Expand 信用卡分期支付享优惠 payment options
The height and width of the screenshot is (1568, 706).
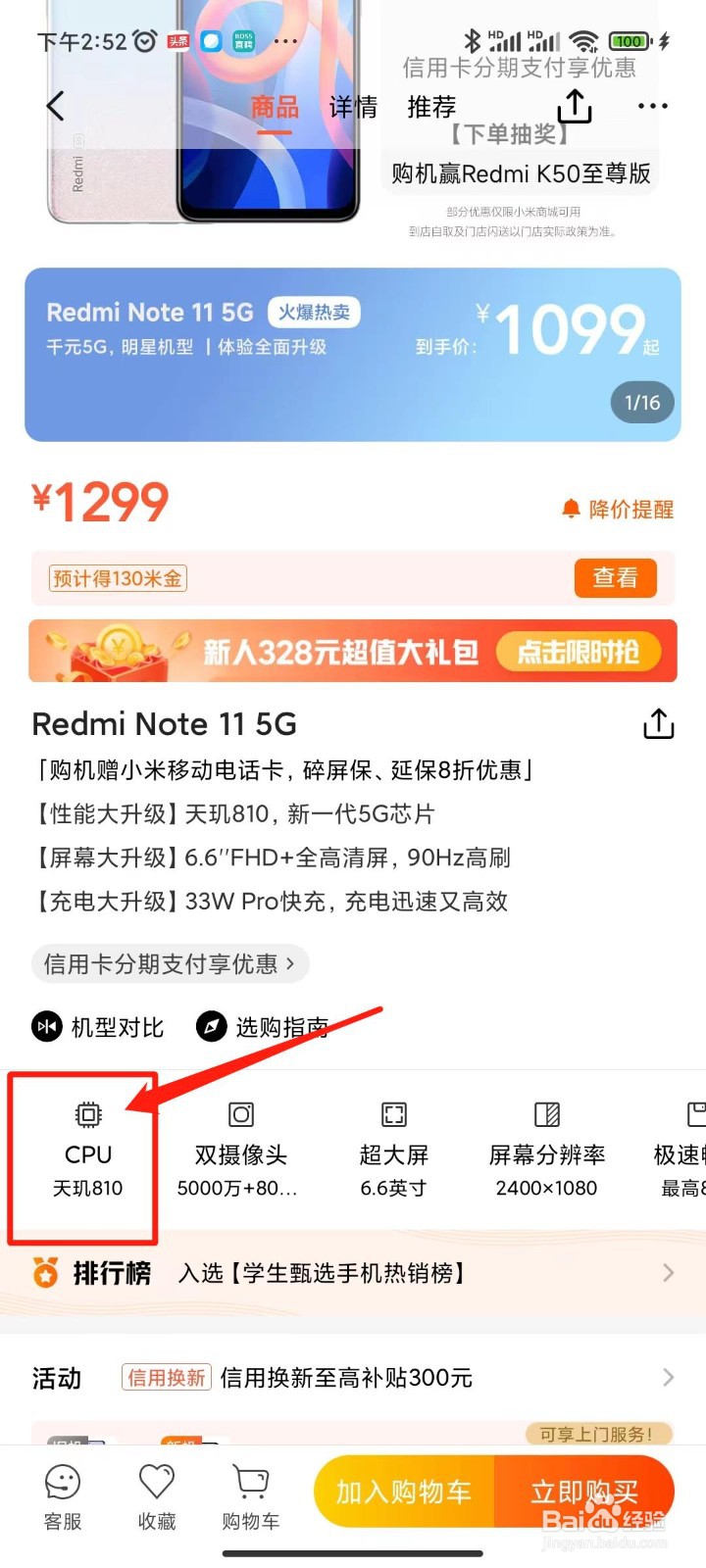169,963
